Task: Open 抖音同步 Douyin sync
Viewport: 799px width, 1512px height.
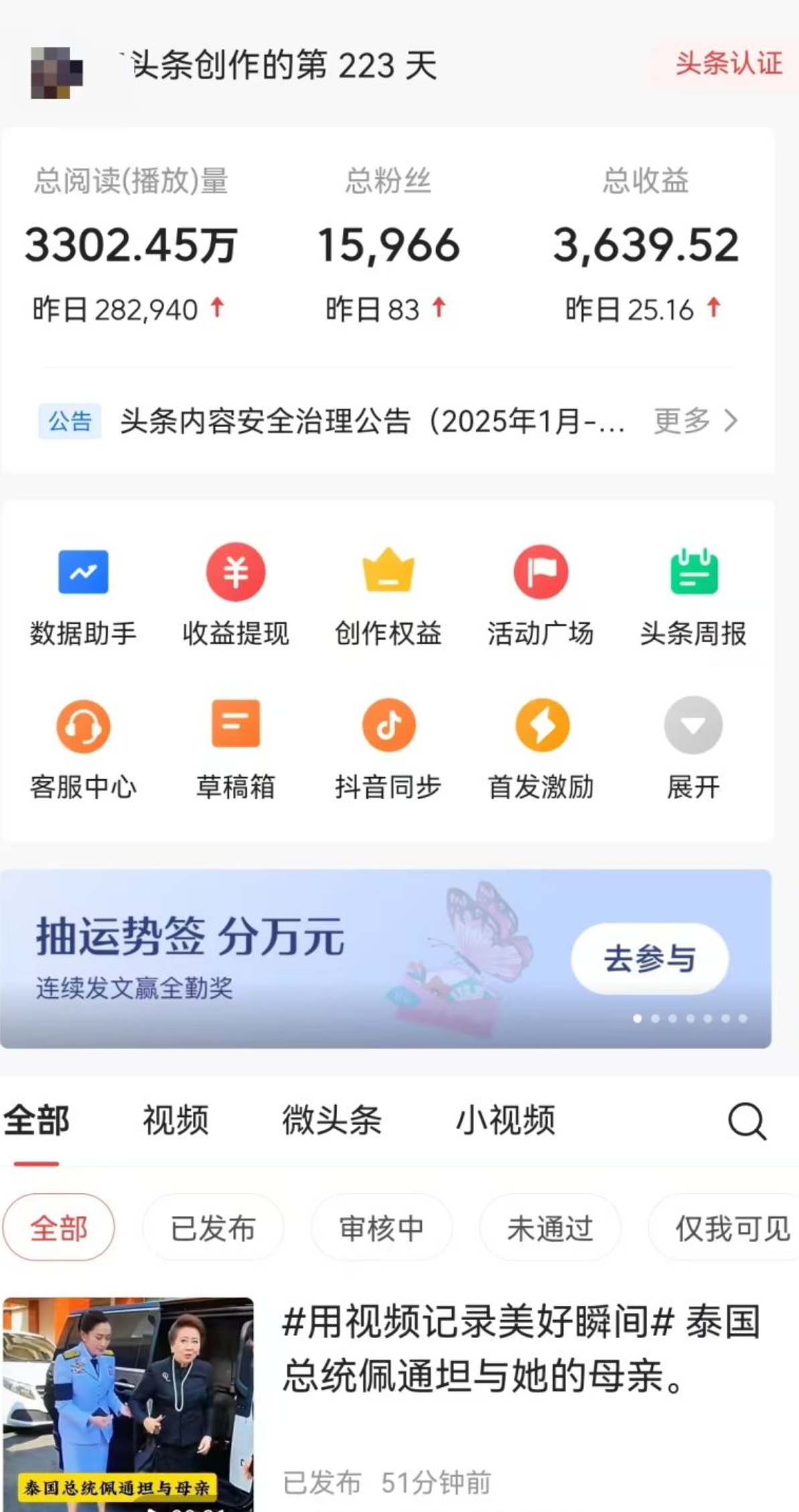Action: (x=388, y=750)
